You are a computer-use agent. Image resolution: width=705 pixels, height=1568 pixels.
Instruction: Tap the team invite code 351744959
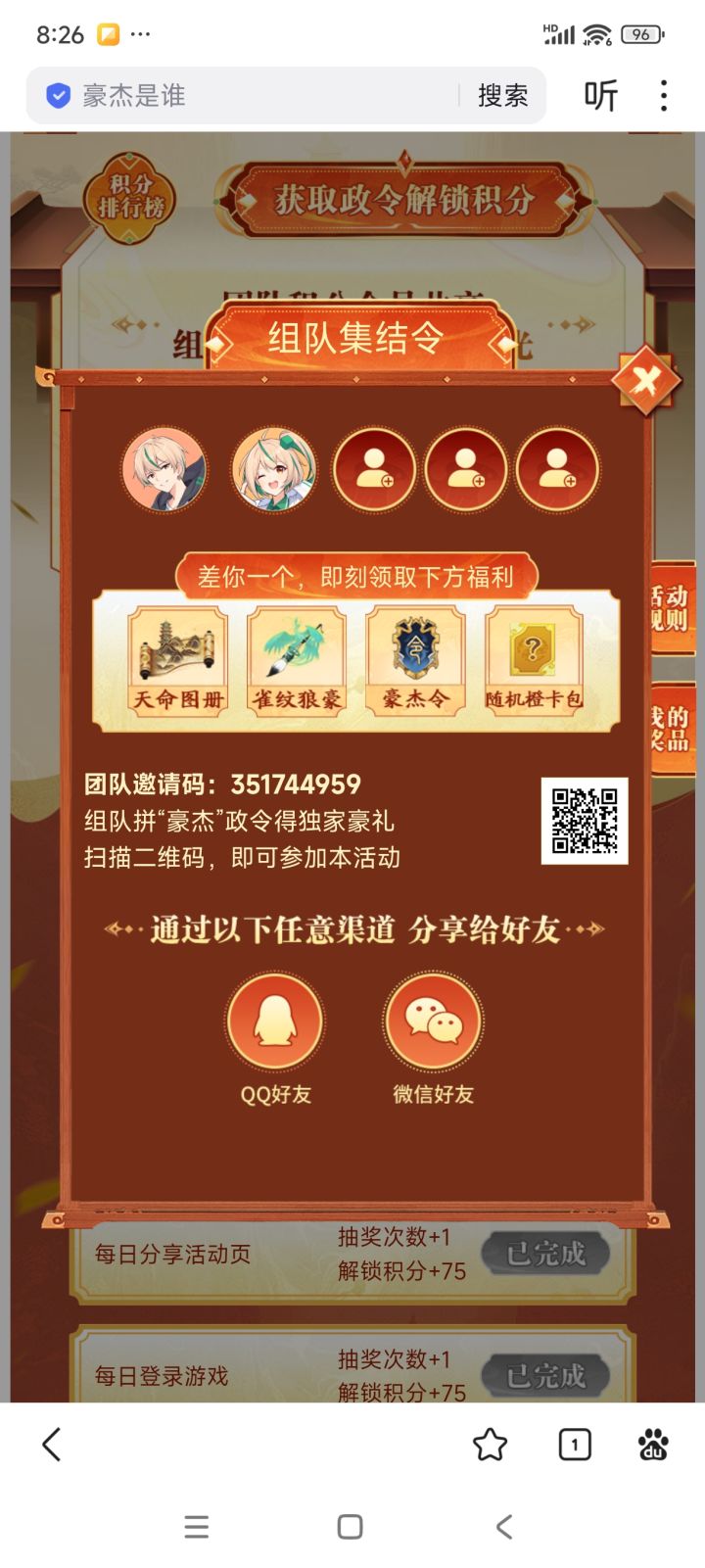(x=296, y=784)
